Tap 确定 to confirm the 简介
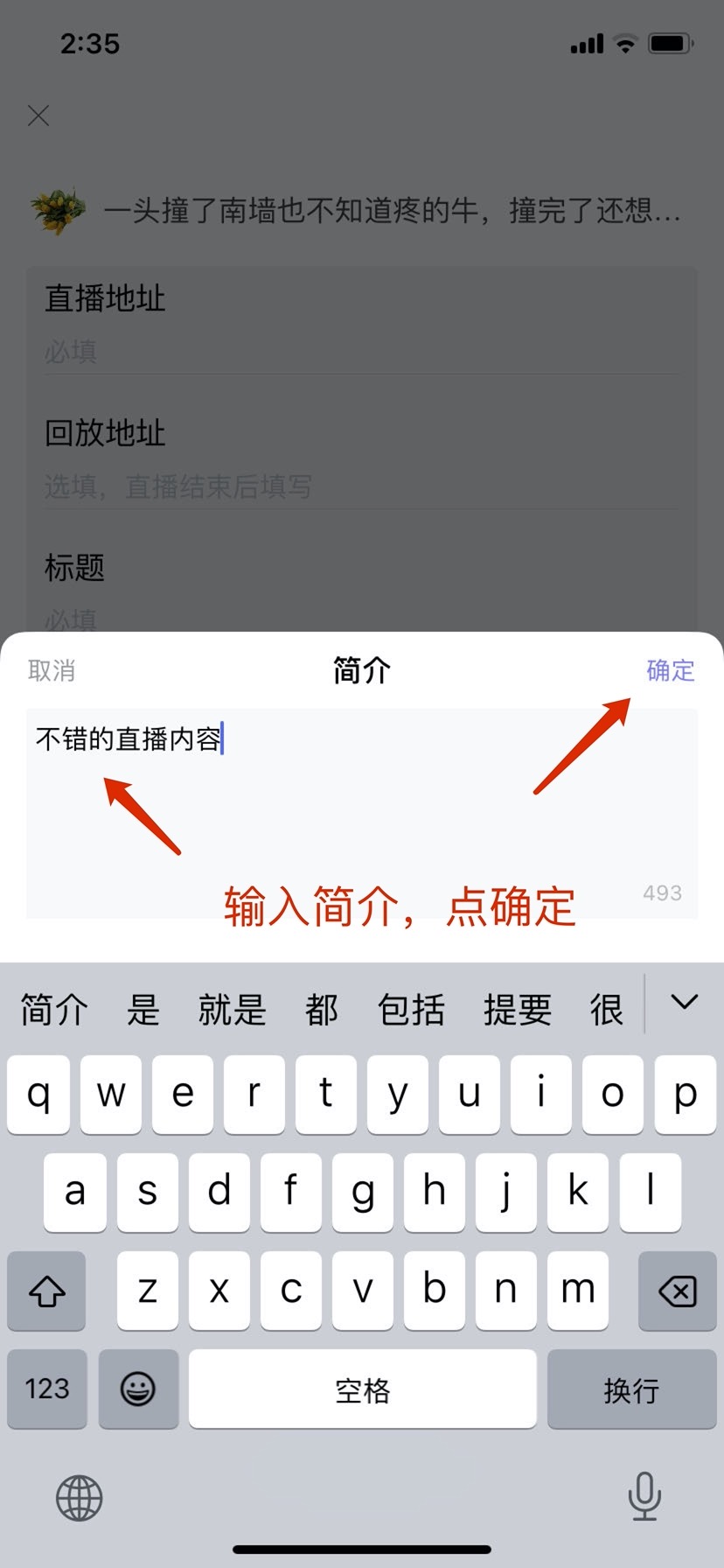The width and height of the screenshot is (724, 1568). click(x=670, y=670)
